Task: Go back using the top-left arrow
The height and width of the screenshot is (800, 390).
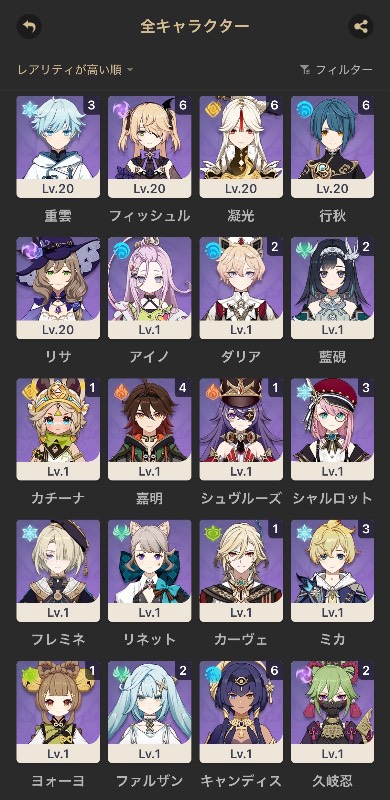Action: (29, 26)
